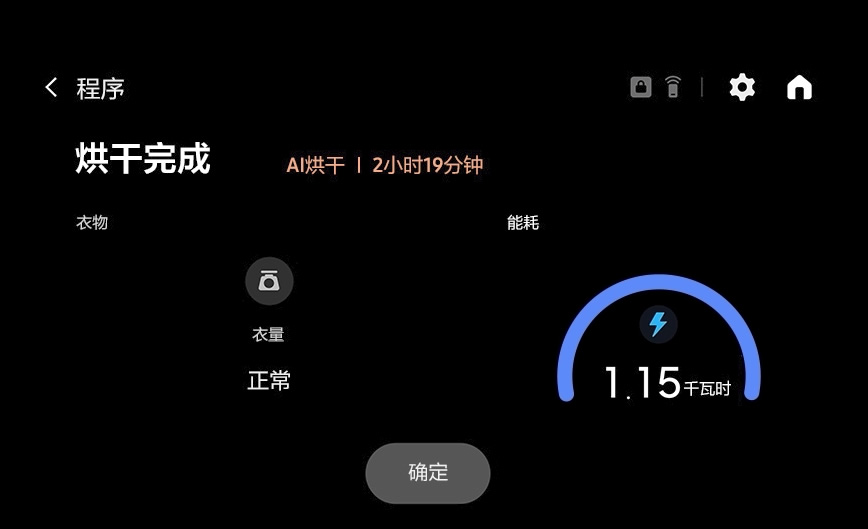Go back to the 程序 screen
Viewport: 868px width, 529px height.
pyautogui.click(x=52, y=88)
